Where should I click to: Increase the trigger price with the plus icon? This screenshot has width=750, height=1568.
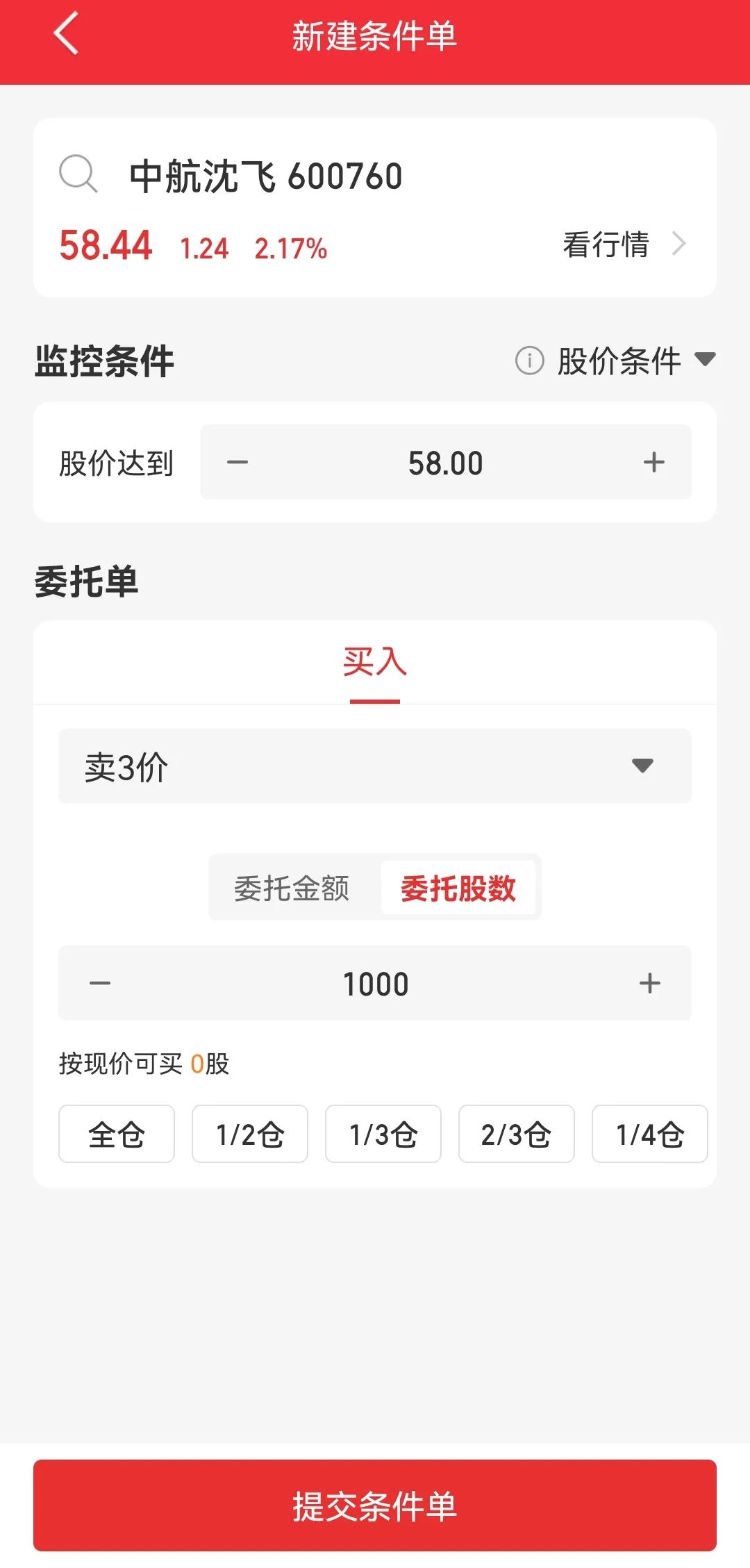pyautogui.click(x=653, y=461)
